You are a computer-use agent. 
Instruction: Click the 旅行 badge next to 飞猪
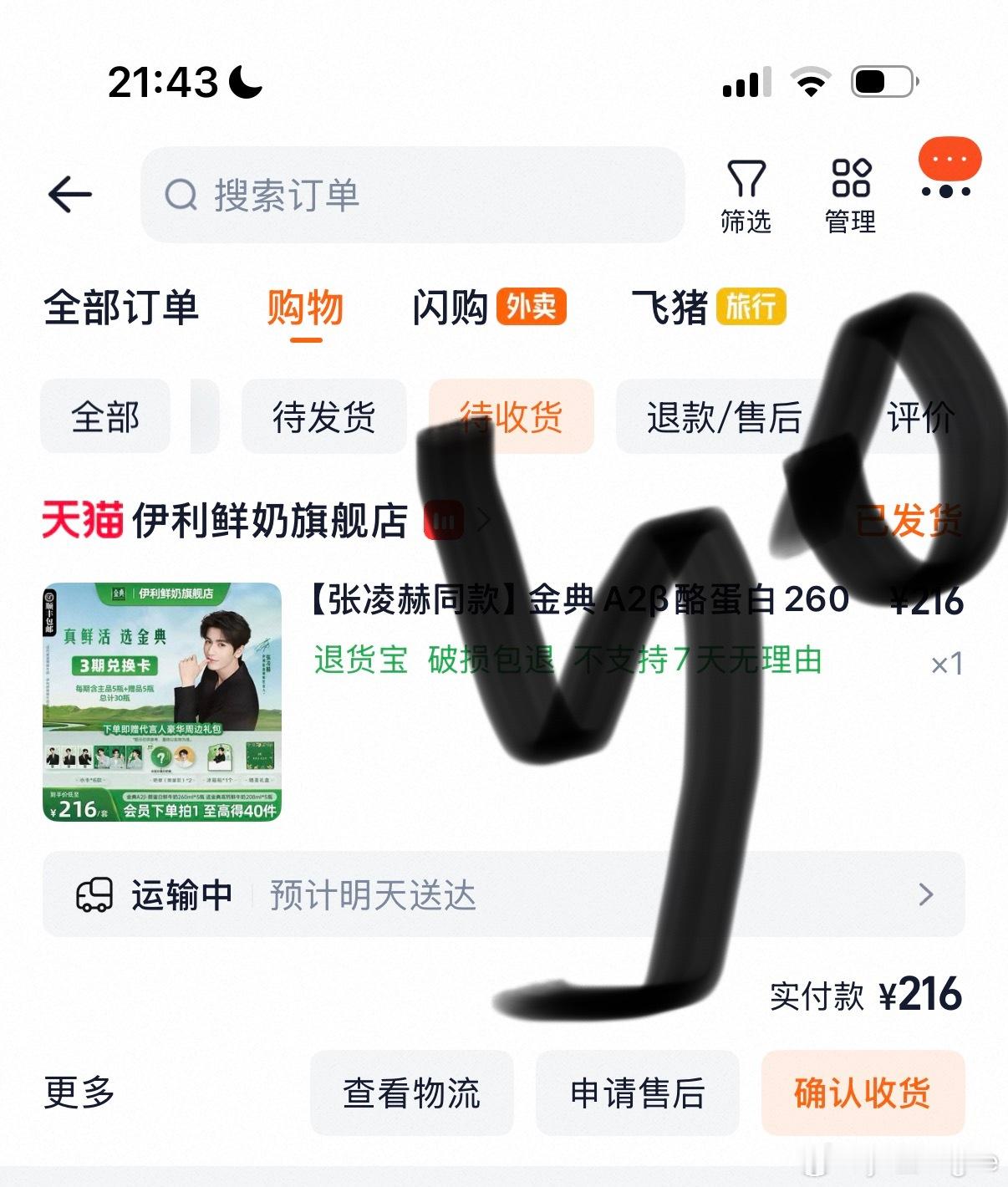(x=751, y=308)
